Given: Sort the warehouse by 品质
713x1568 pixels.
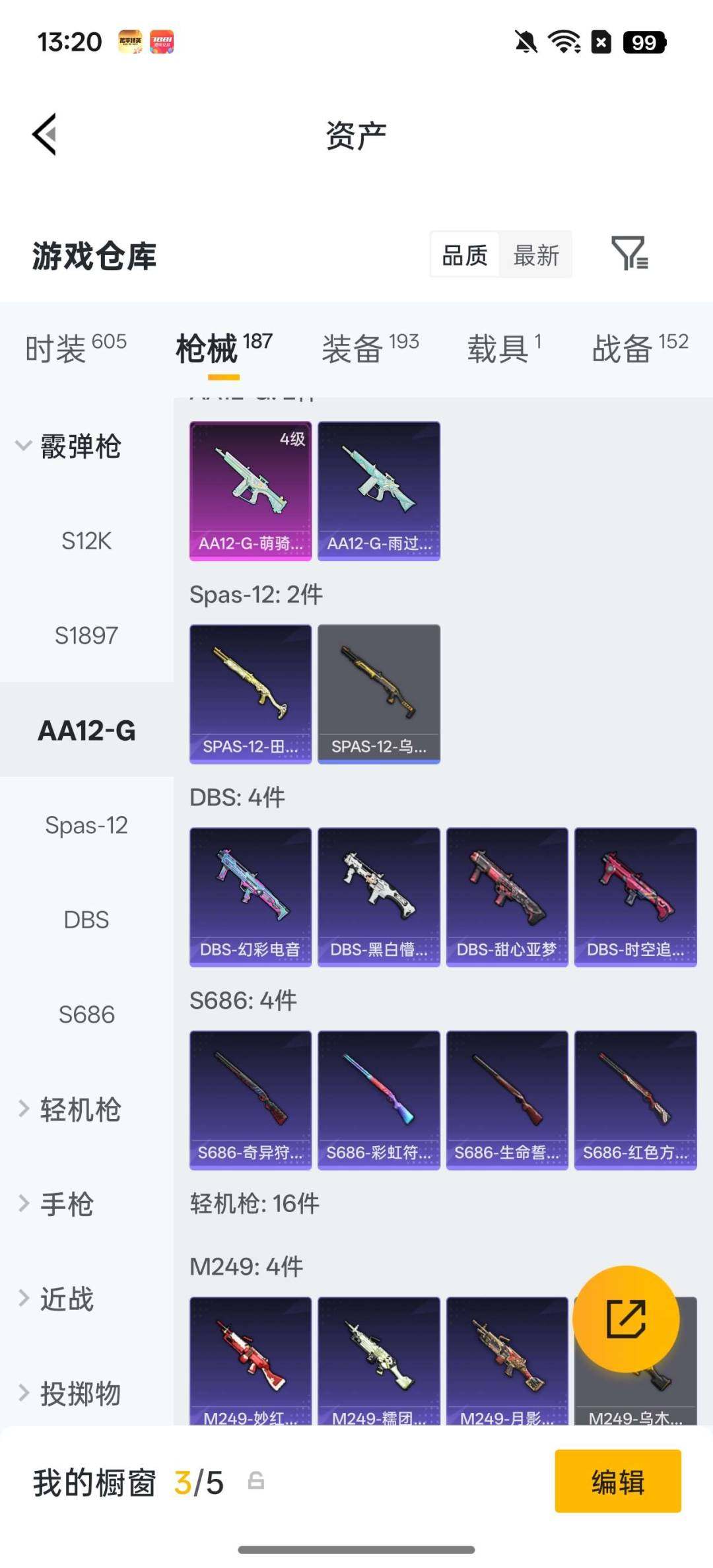Looking at the screenshot, I should (465, 255).
